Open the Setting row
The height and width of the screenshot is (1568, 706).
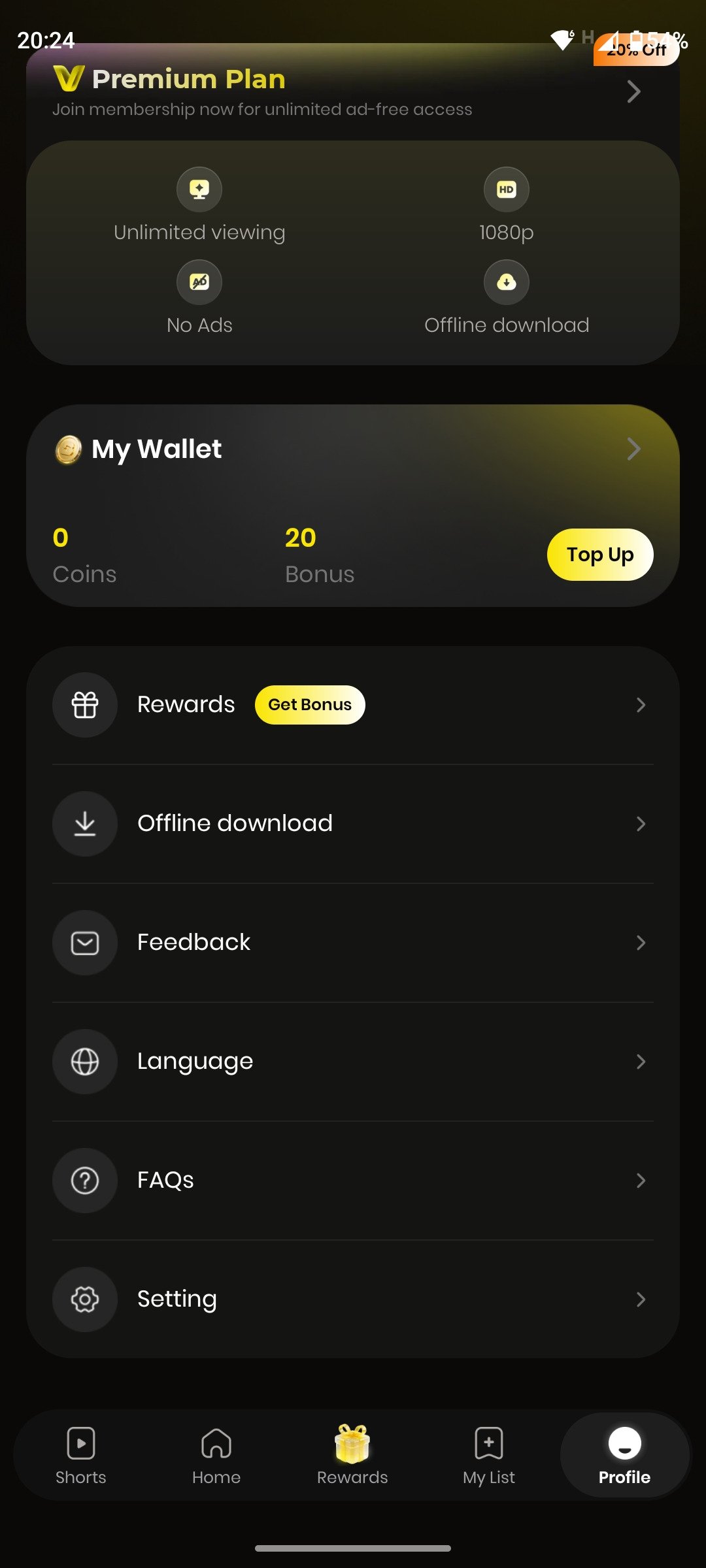(x=353, y=1299)
